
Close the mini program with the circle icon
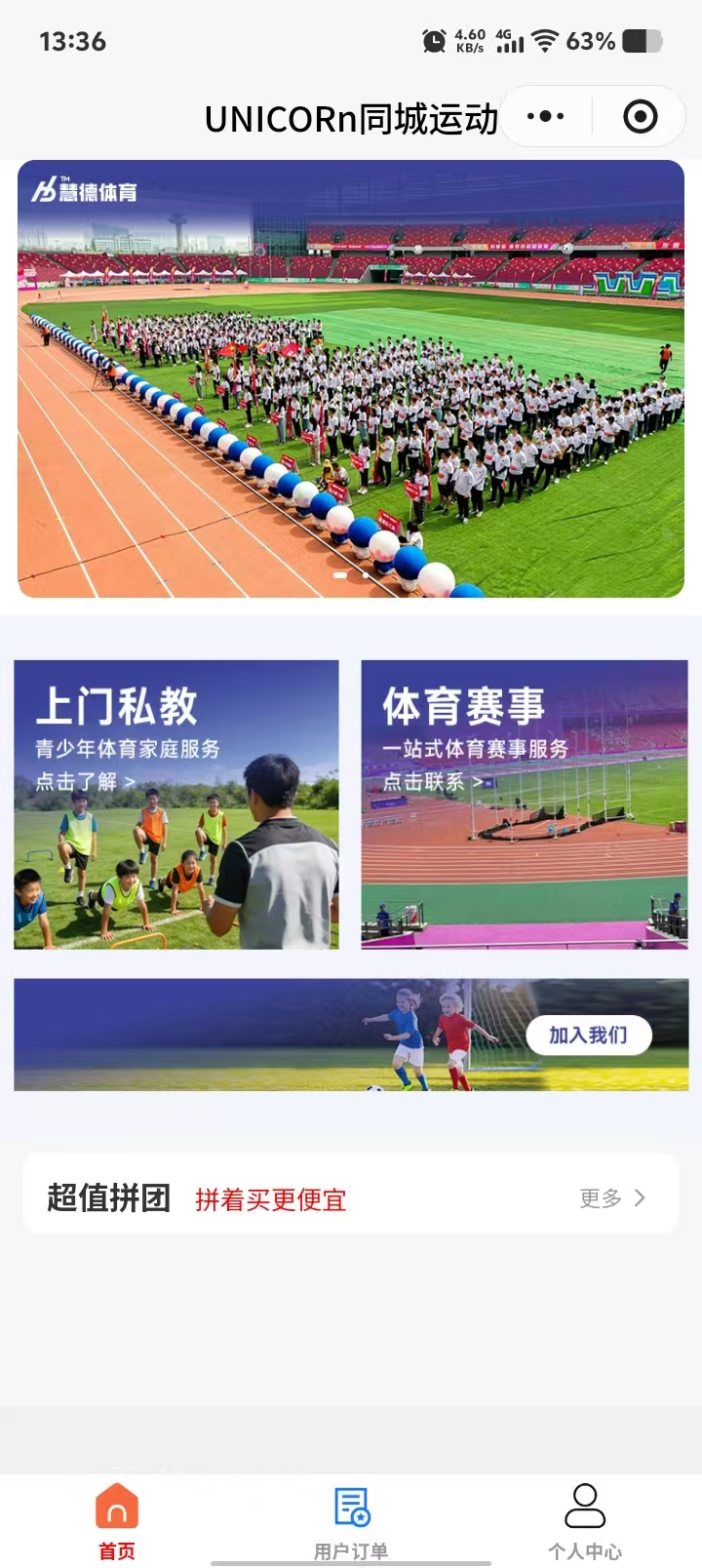point(640,117)
